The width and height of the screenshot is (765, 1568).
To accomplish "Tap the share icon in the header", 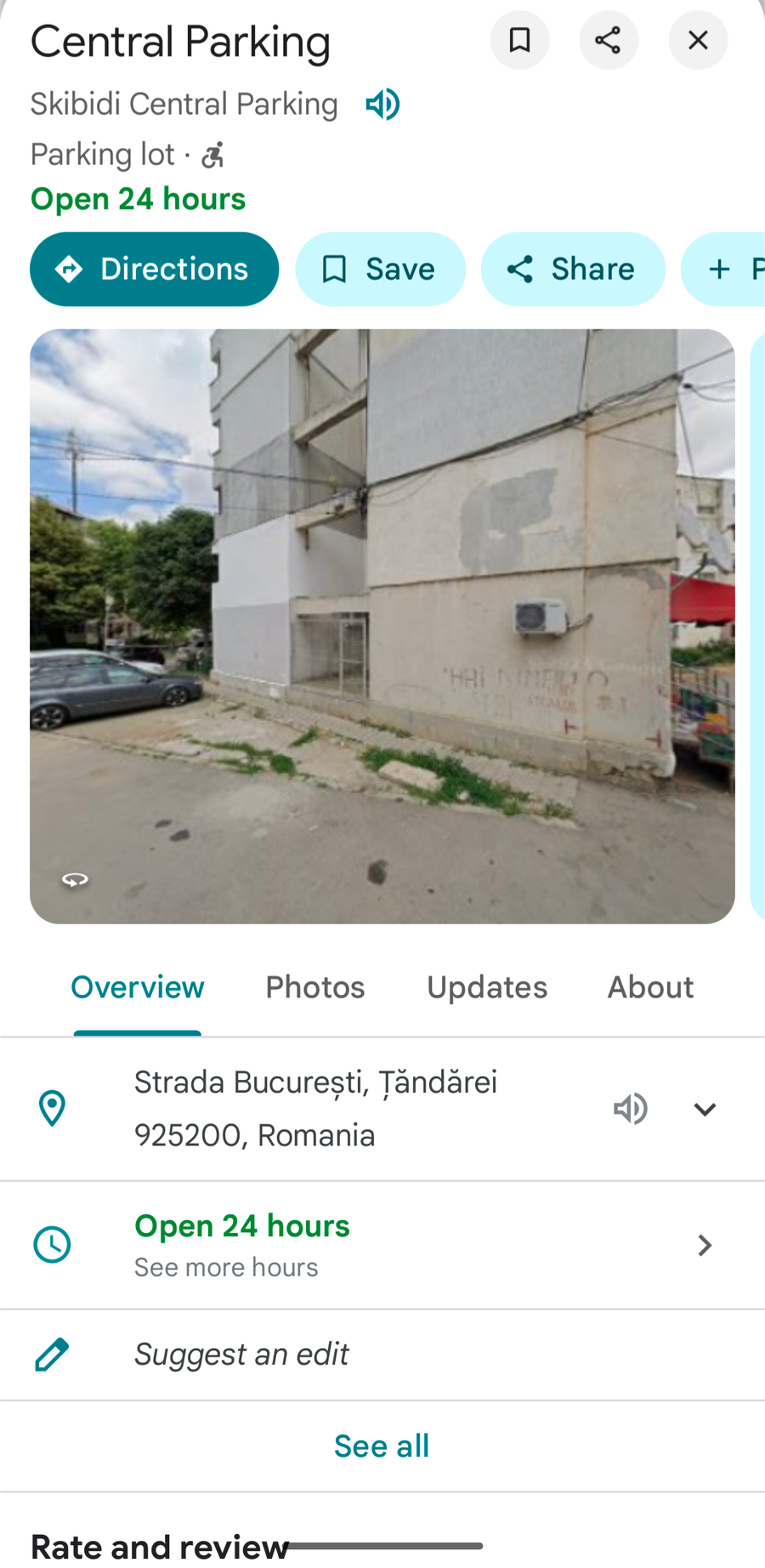I will (x=609, y=40).
